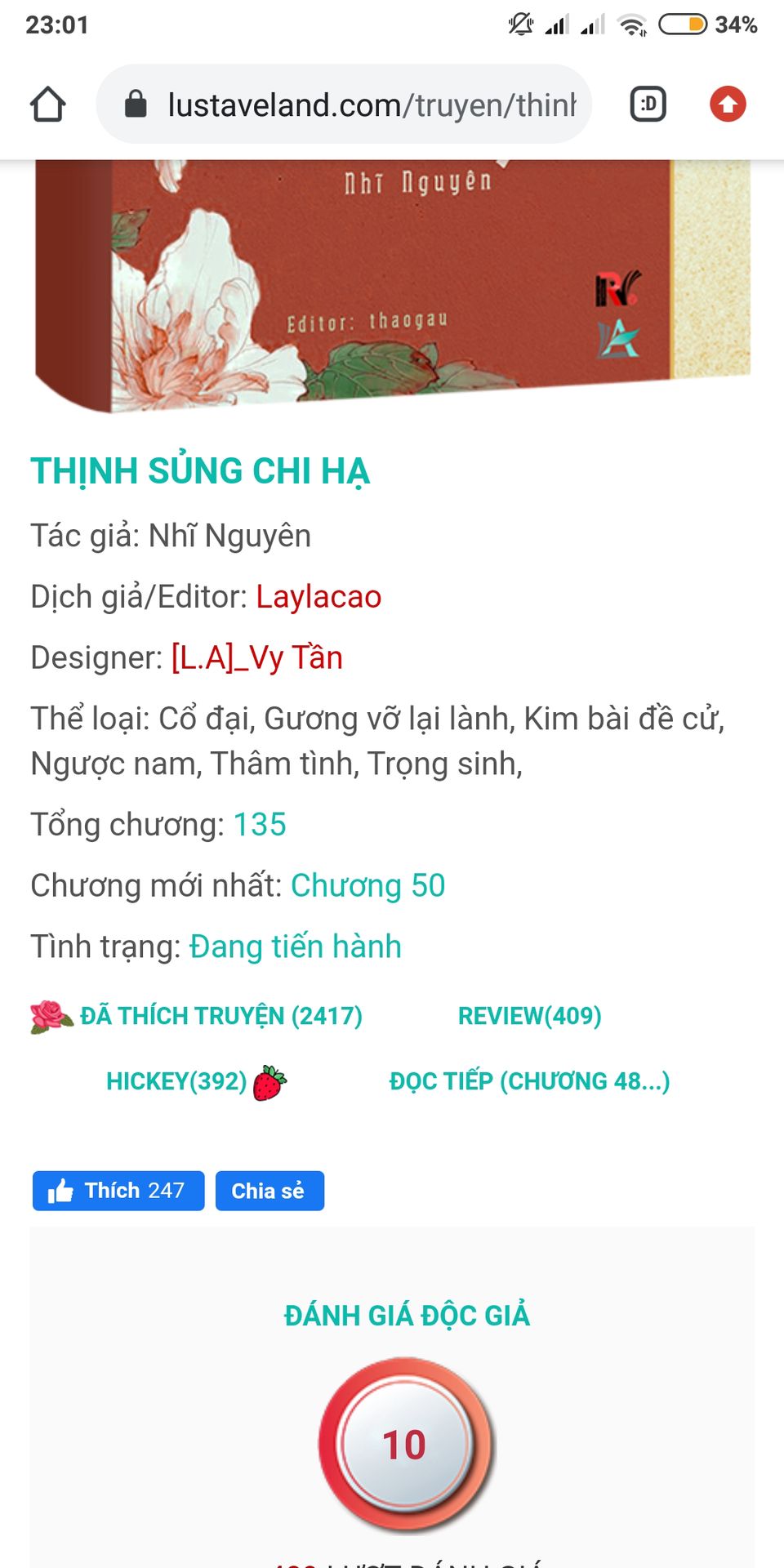The width and height of the screenshot is (784, 1568).
Task: Give a HICKEY(392) strawberry
Action: pyautogui.click(x=196, y=1081)
